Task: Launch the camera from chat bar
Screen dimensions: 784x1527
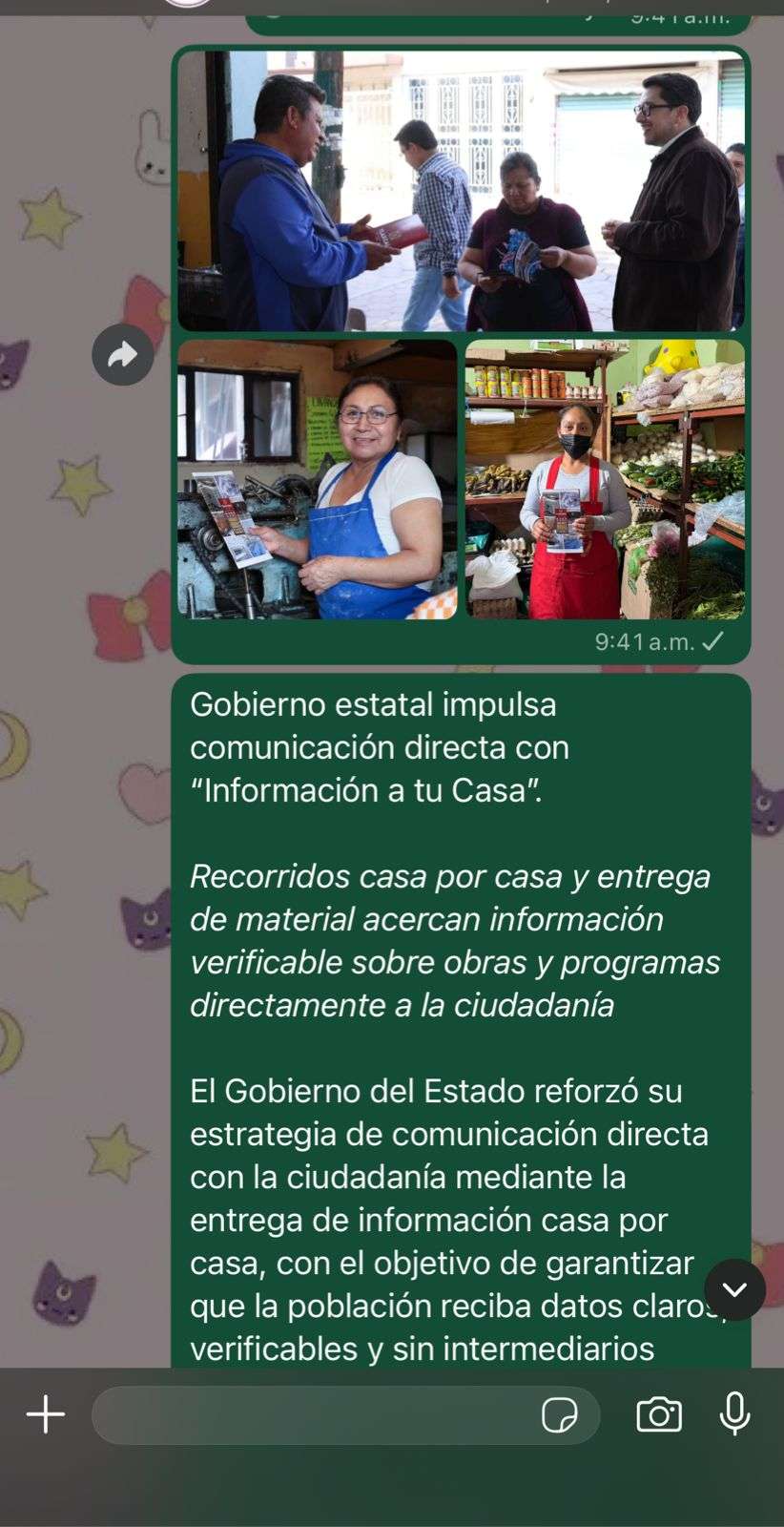Action: pyautogui.click(x=659, y=1414)
